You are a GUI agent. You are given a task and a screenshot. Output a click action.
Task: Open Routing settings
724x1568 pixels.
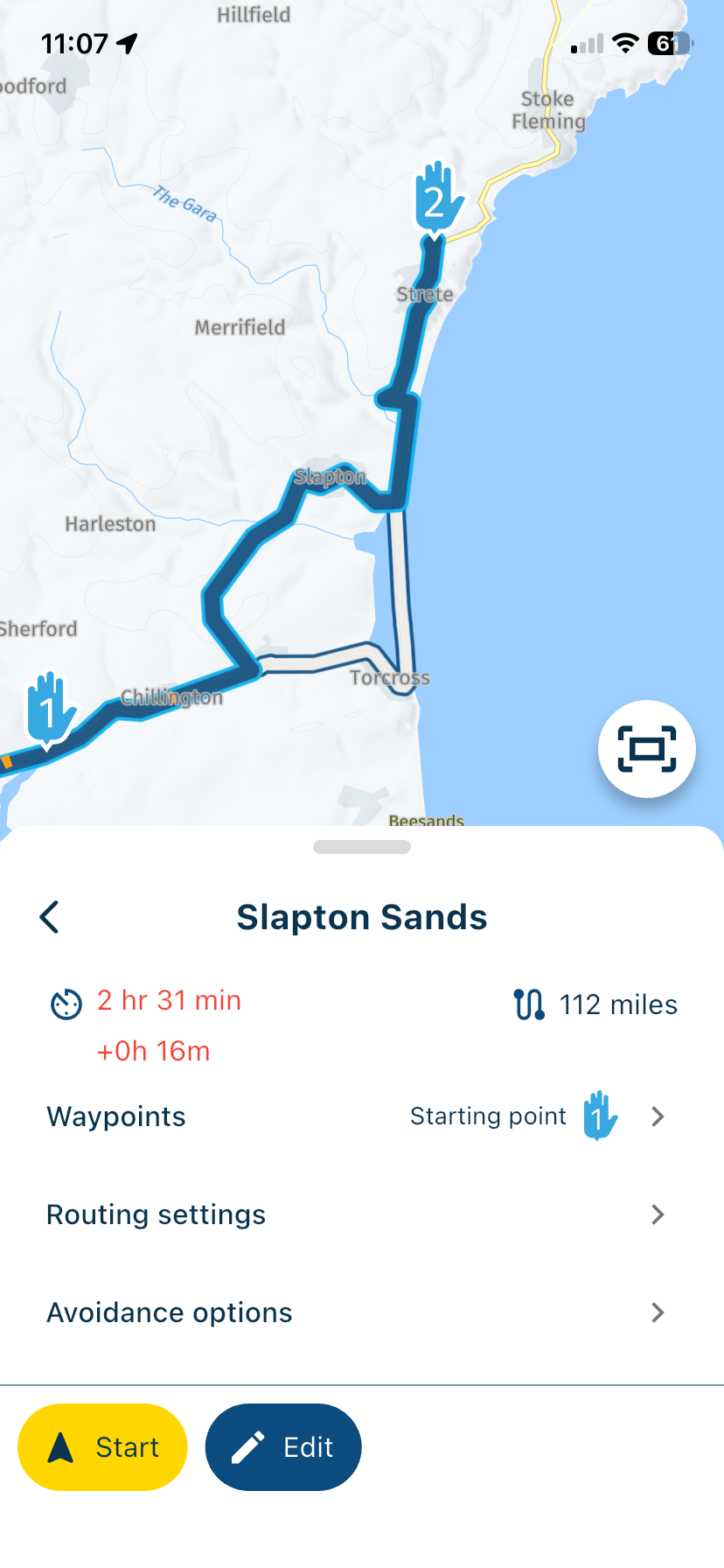click(x=361, y=1214)
